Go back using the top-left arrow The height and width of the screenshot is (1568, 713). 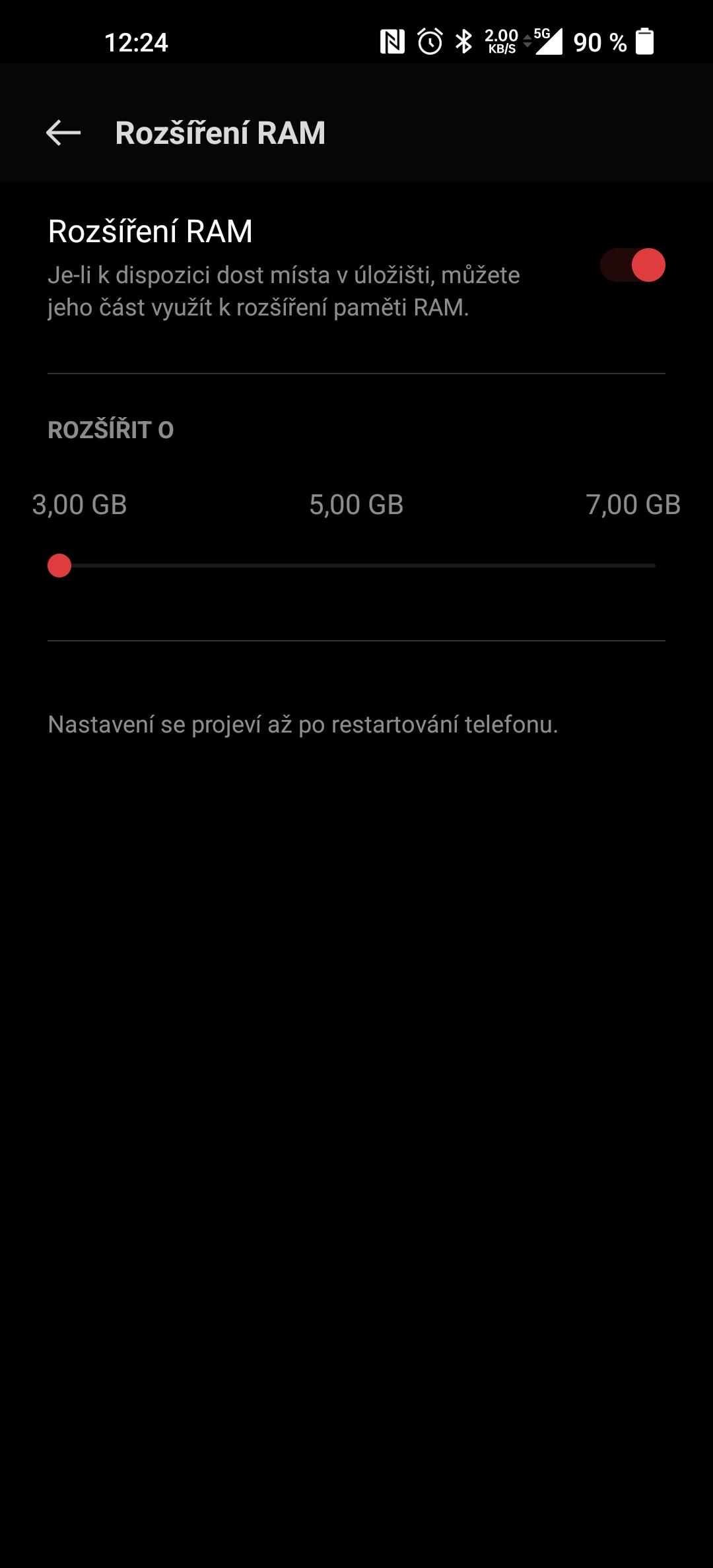click(63, 133)
